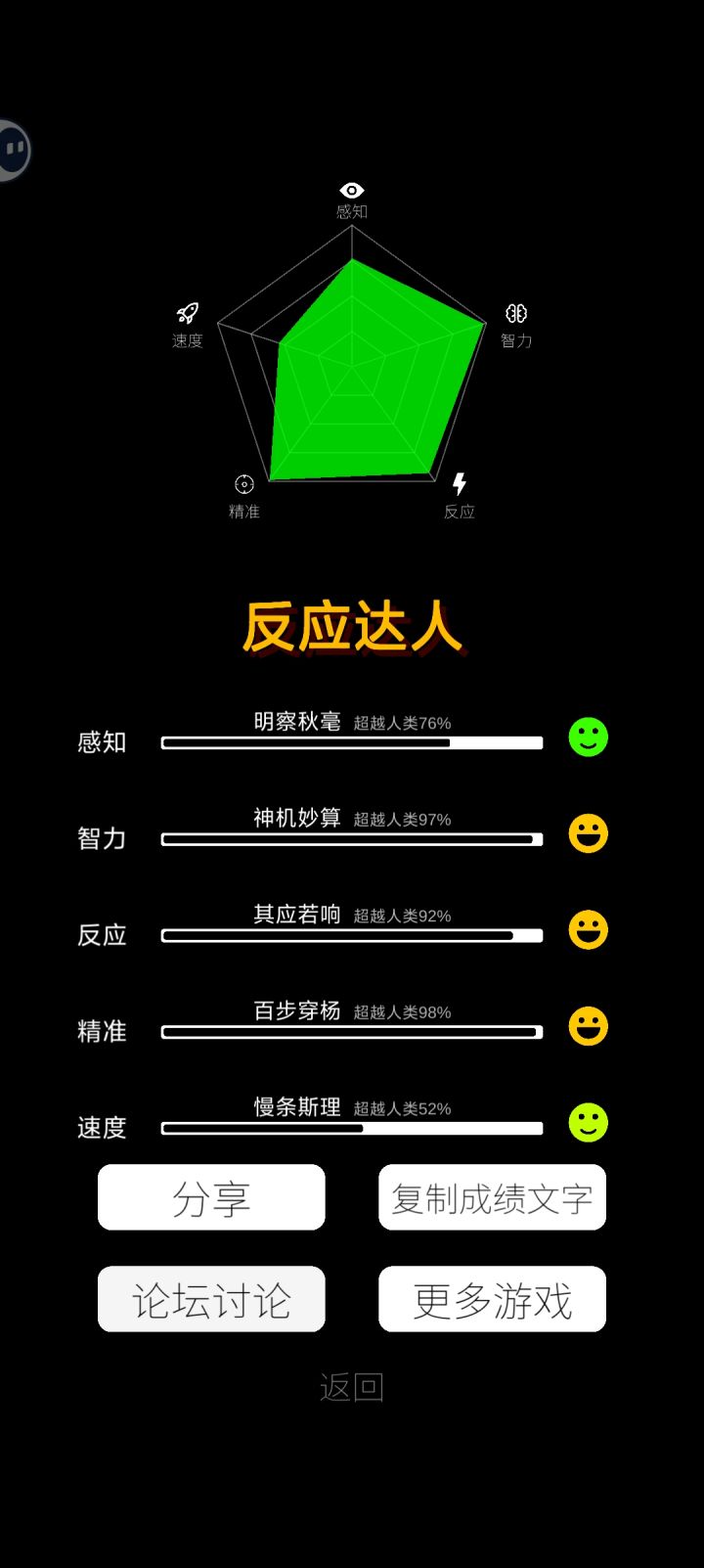704x1568 pixels.
Task: Click the green smiley next to 慢条斯理
Action: click(588, 1122)
